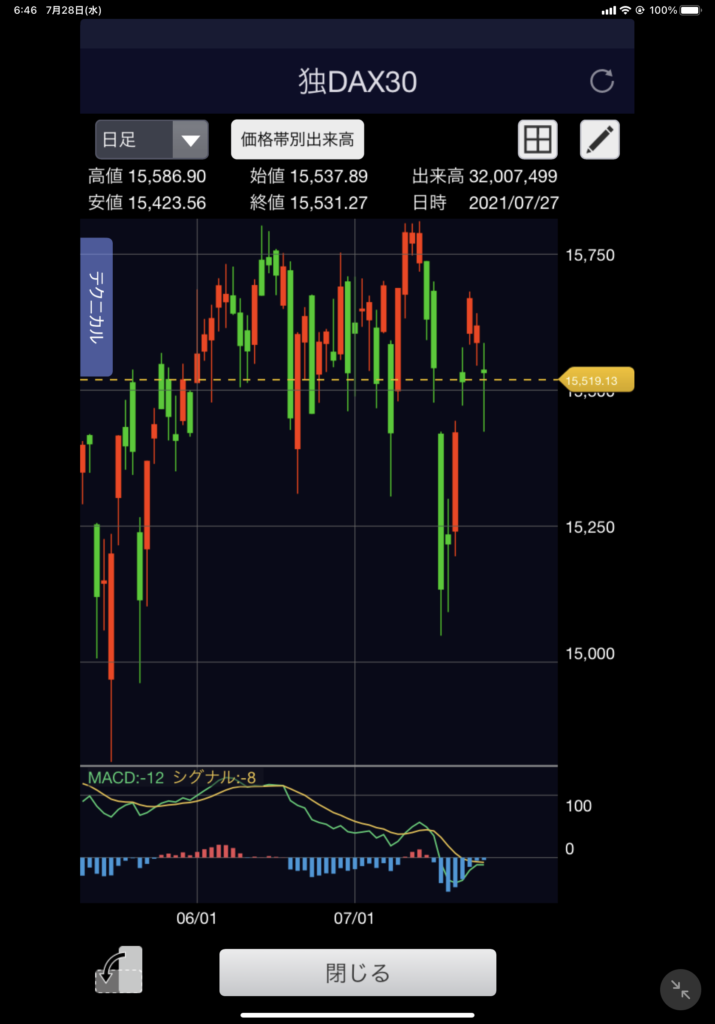Tap 閉じる to close the chart
The image size is (715, 1024).
pyautogui.click(x=357, y=972)
